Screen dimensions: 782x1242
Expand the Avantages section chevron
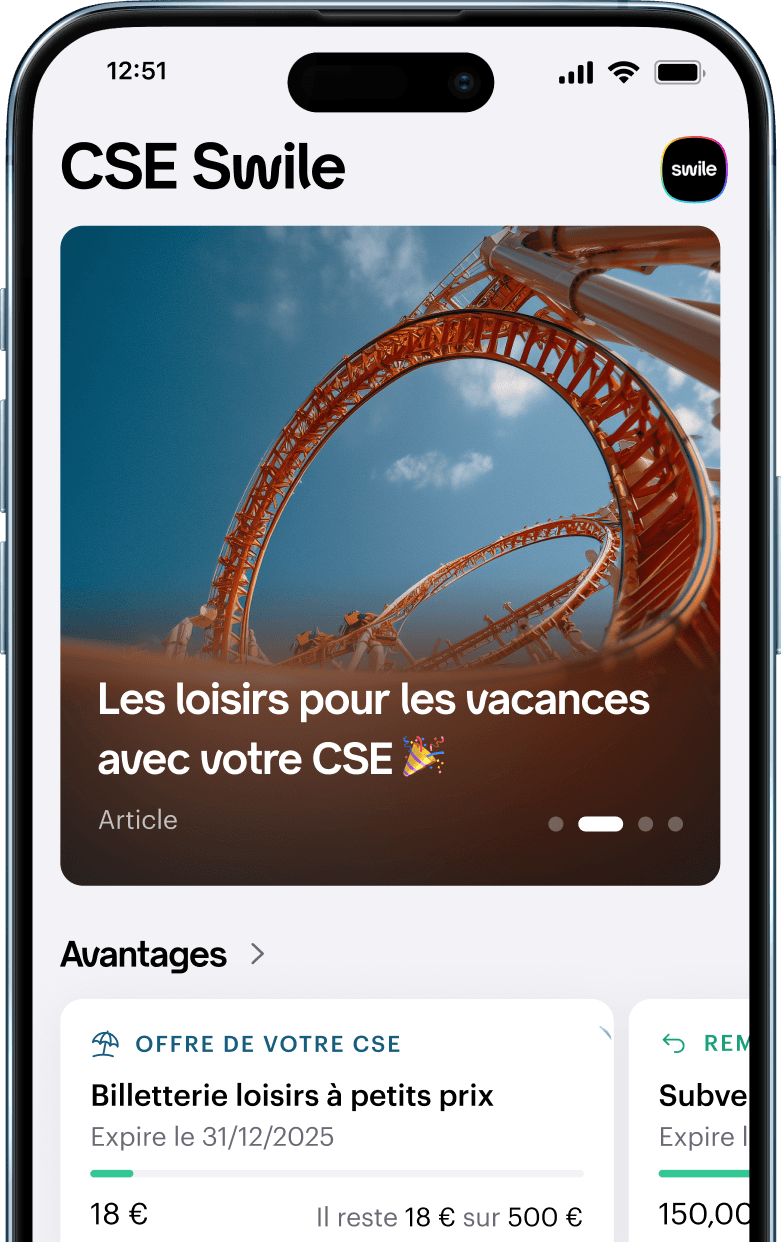(258, 954)
